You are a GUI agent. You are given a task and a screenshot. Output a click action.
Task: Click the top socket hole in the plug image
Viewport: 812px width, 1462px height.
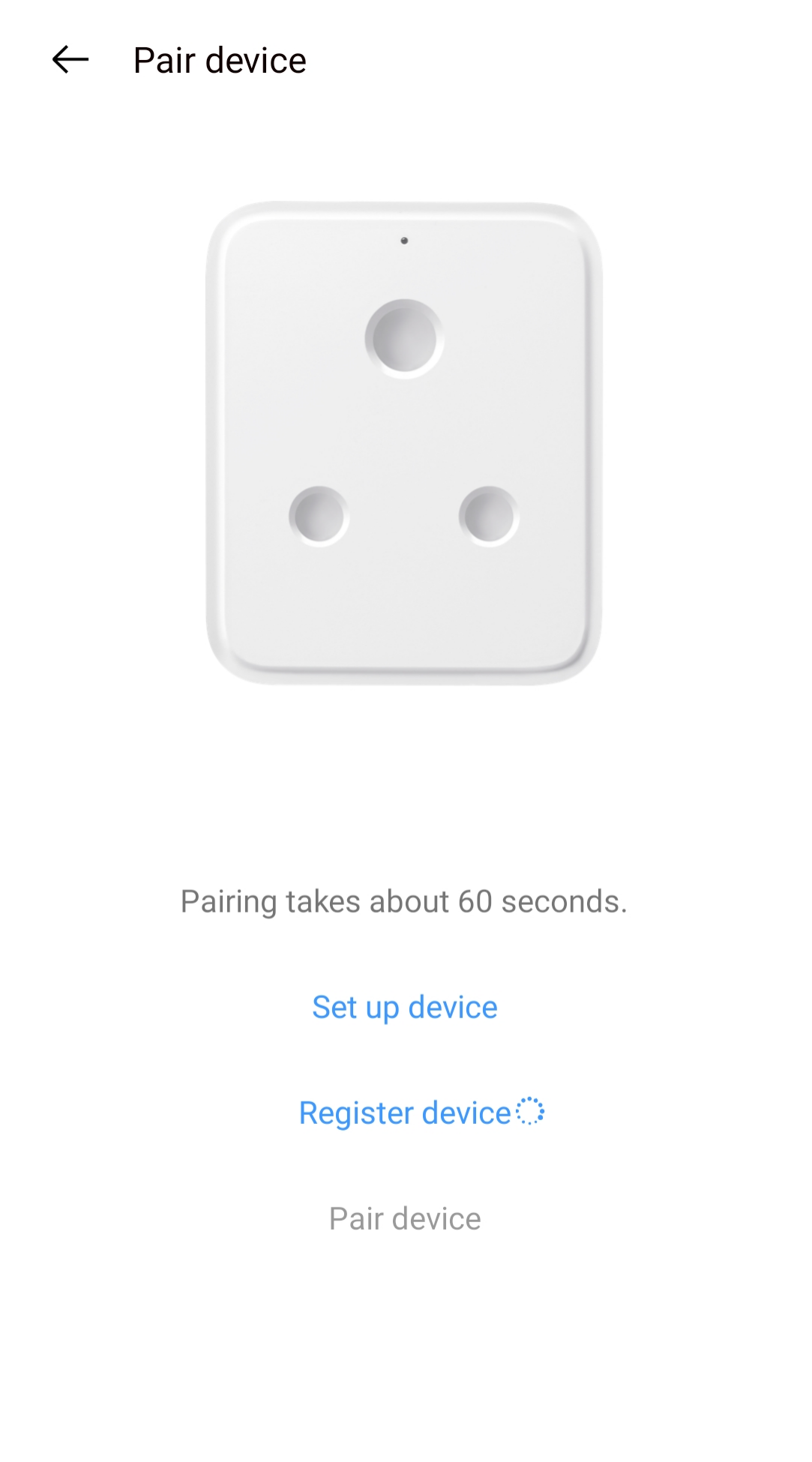(x=405, y=337)
